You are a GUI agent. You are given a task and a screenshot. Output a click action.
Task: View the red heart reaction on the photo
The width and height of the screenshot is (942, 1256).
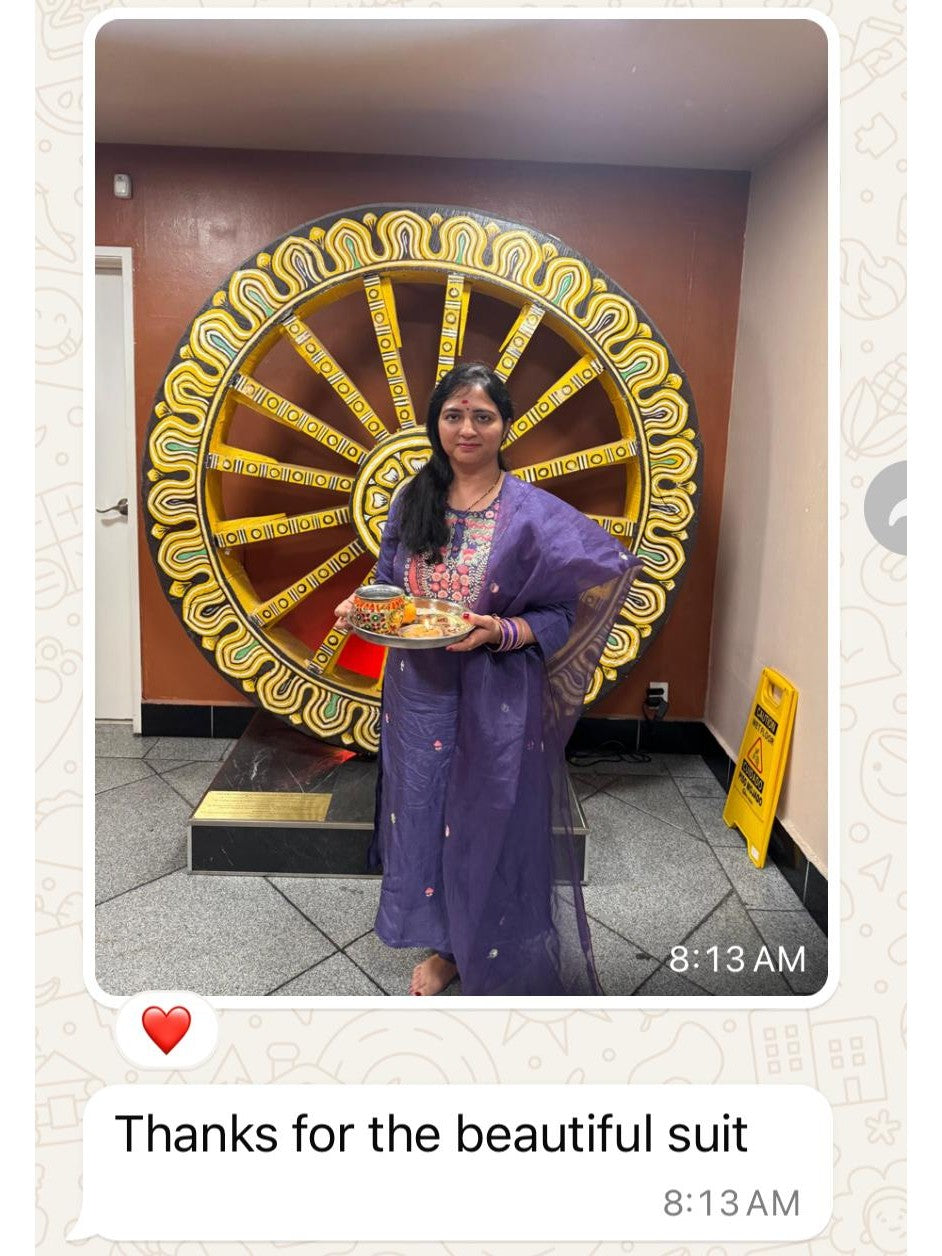(x=166, y=1030)
